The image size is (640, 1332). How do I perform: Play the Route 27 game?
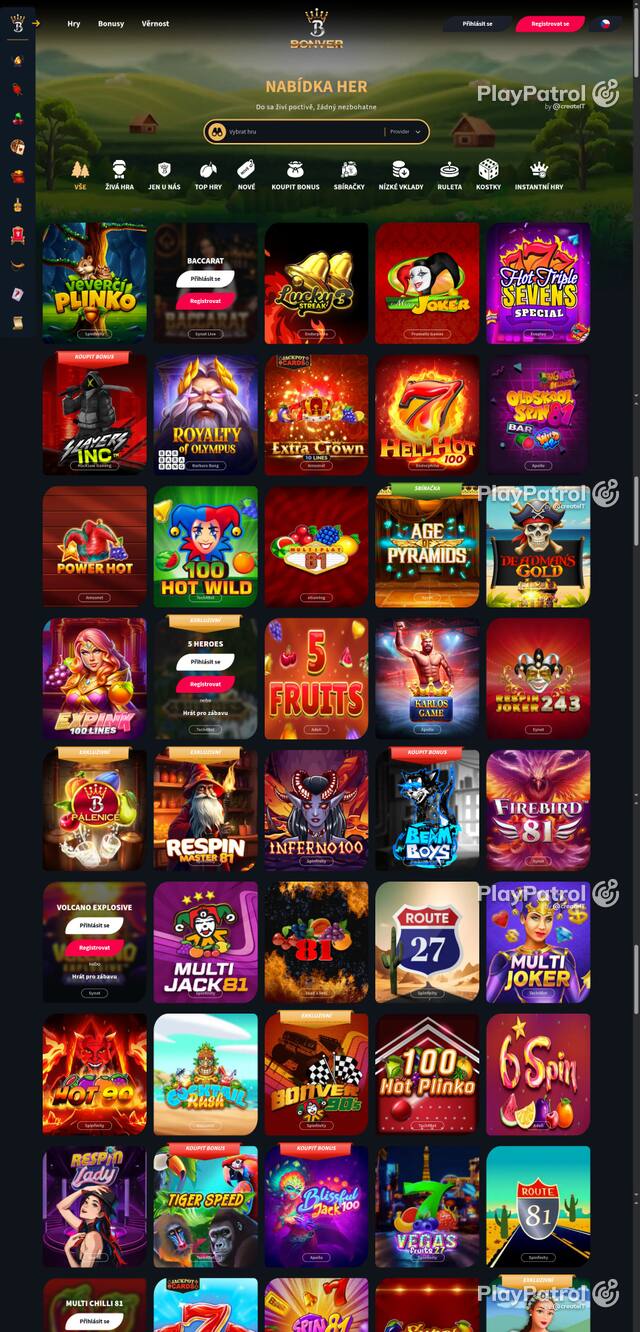pos(427,943)
